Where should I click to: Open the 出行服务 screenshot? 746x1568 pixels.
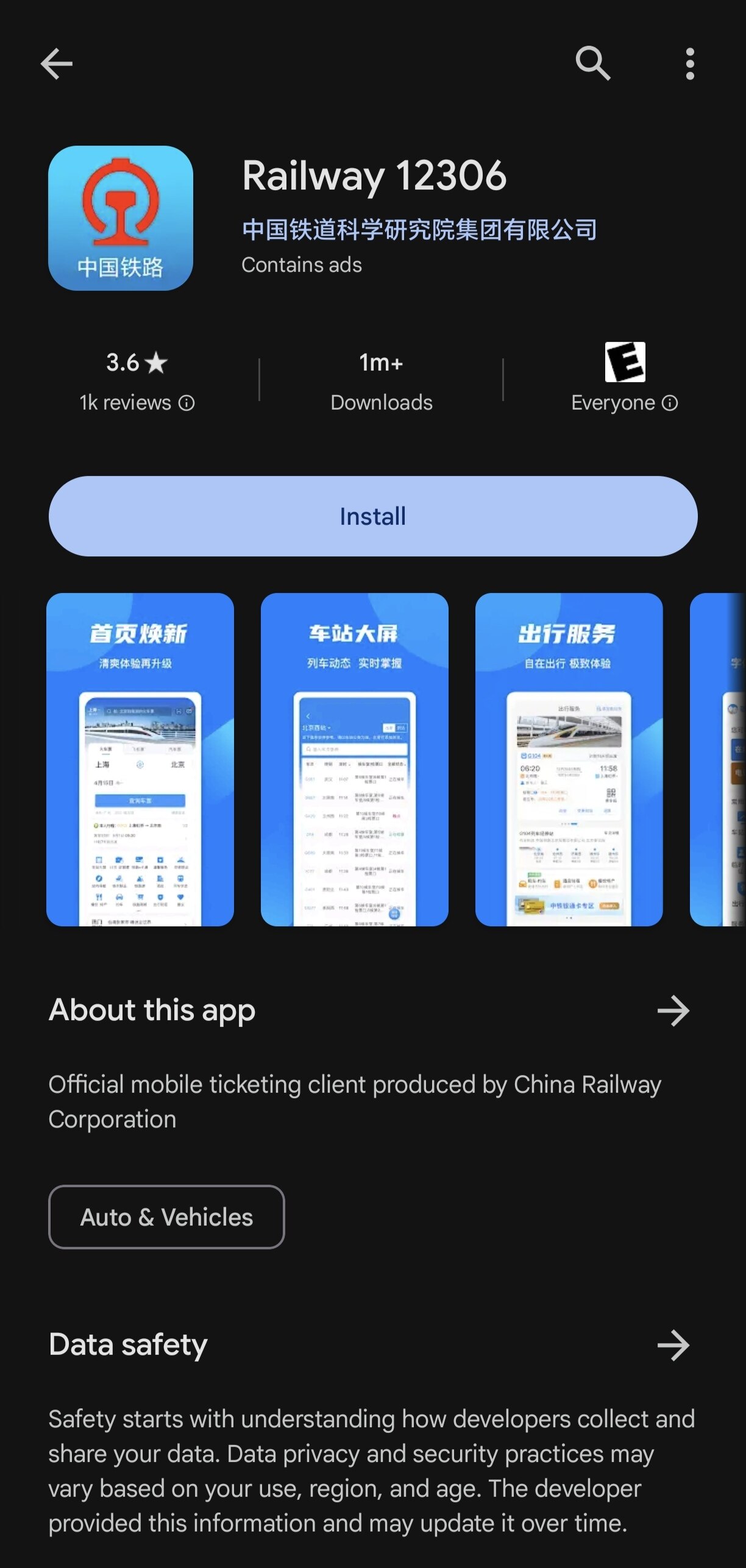tap(569, 759)
